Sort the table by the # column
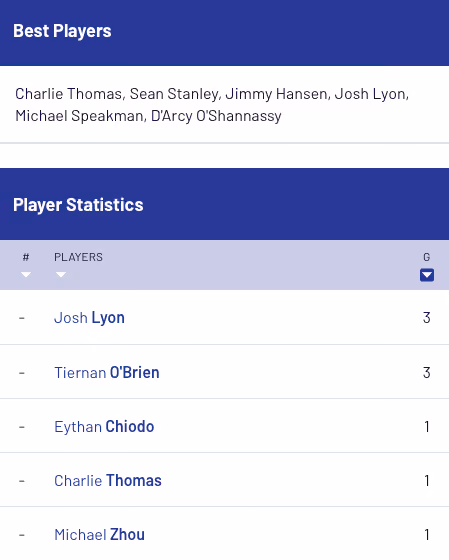 pos(26,274)
